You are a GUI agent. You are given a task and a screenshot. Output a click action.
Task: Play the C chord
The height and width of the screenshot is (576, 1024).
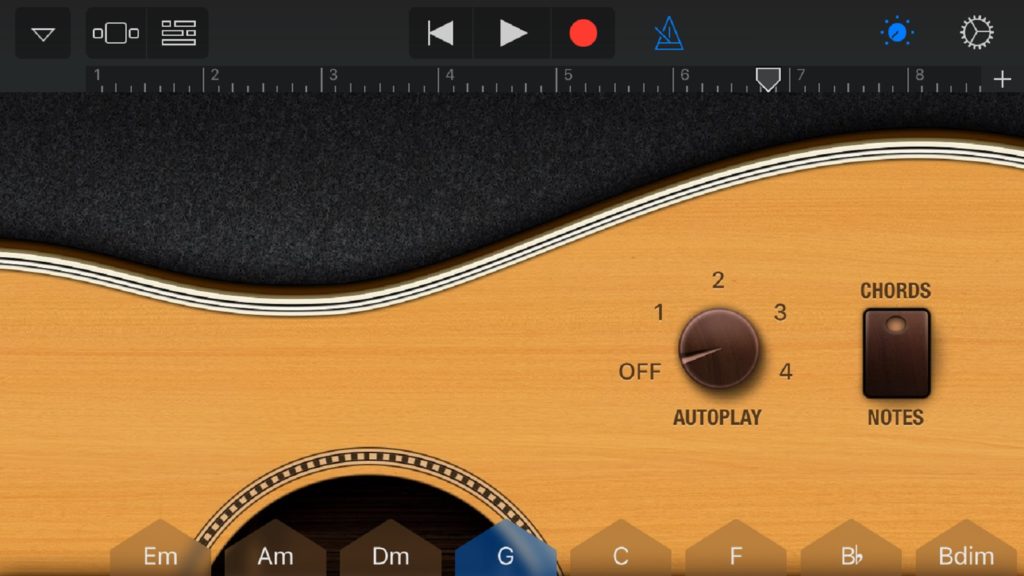coord(620,553)
